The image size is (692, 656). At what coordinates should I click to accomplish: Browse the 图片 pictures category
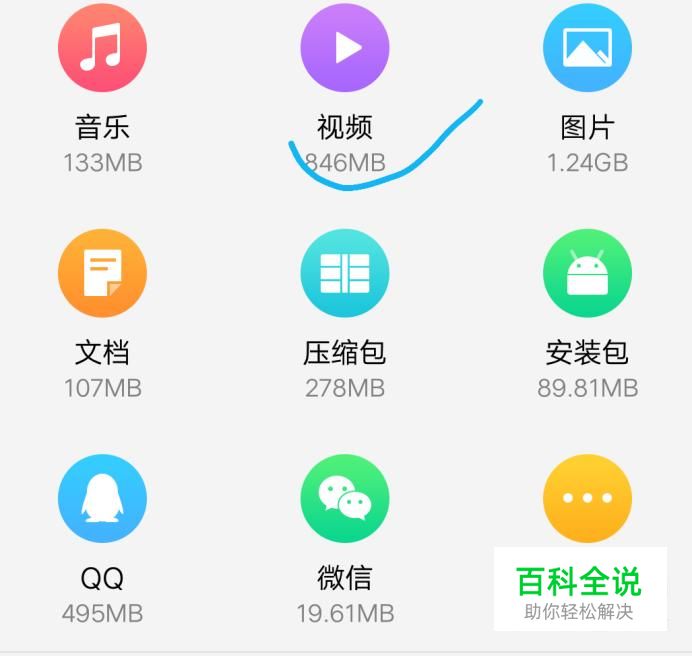click(x=587, y=48)
